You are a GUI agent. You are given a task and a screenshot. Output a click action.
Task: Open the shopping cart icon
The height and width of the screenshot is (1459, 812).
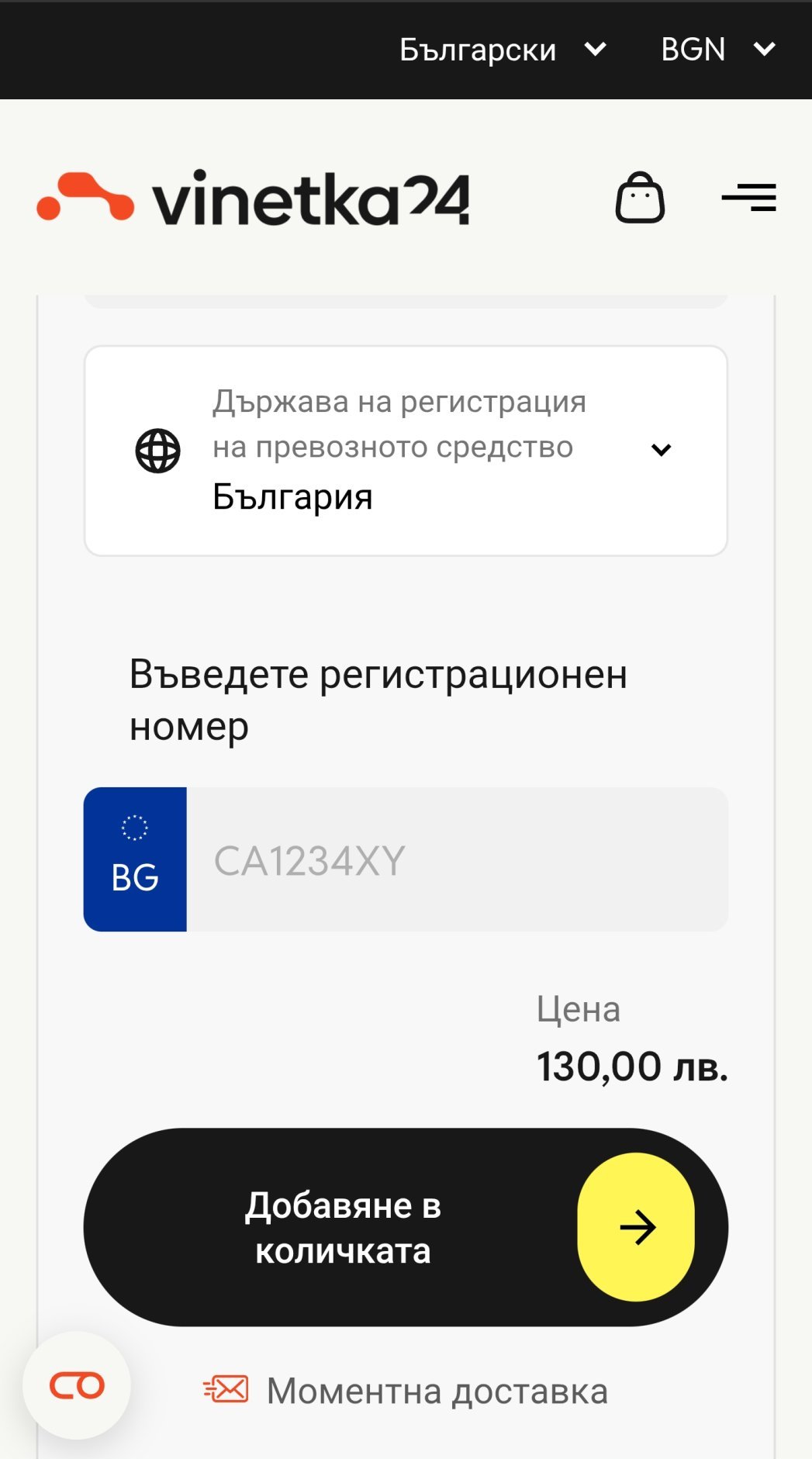[640, 199]
